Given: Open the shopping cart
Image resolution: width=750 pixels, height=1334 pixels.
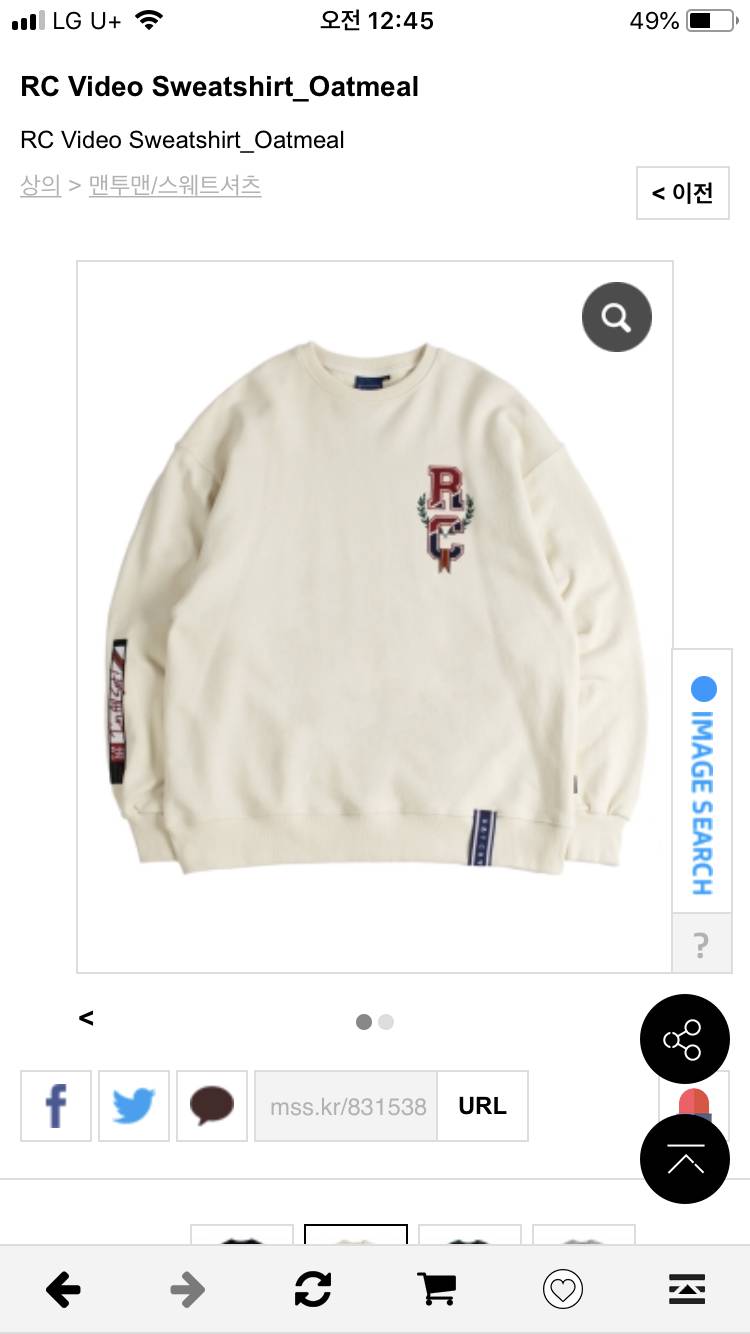Looking at the screenshot, I should [437, 1290].
